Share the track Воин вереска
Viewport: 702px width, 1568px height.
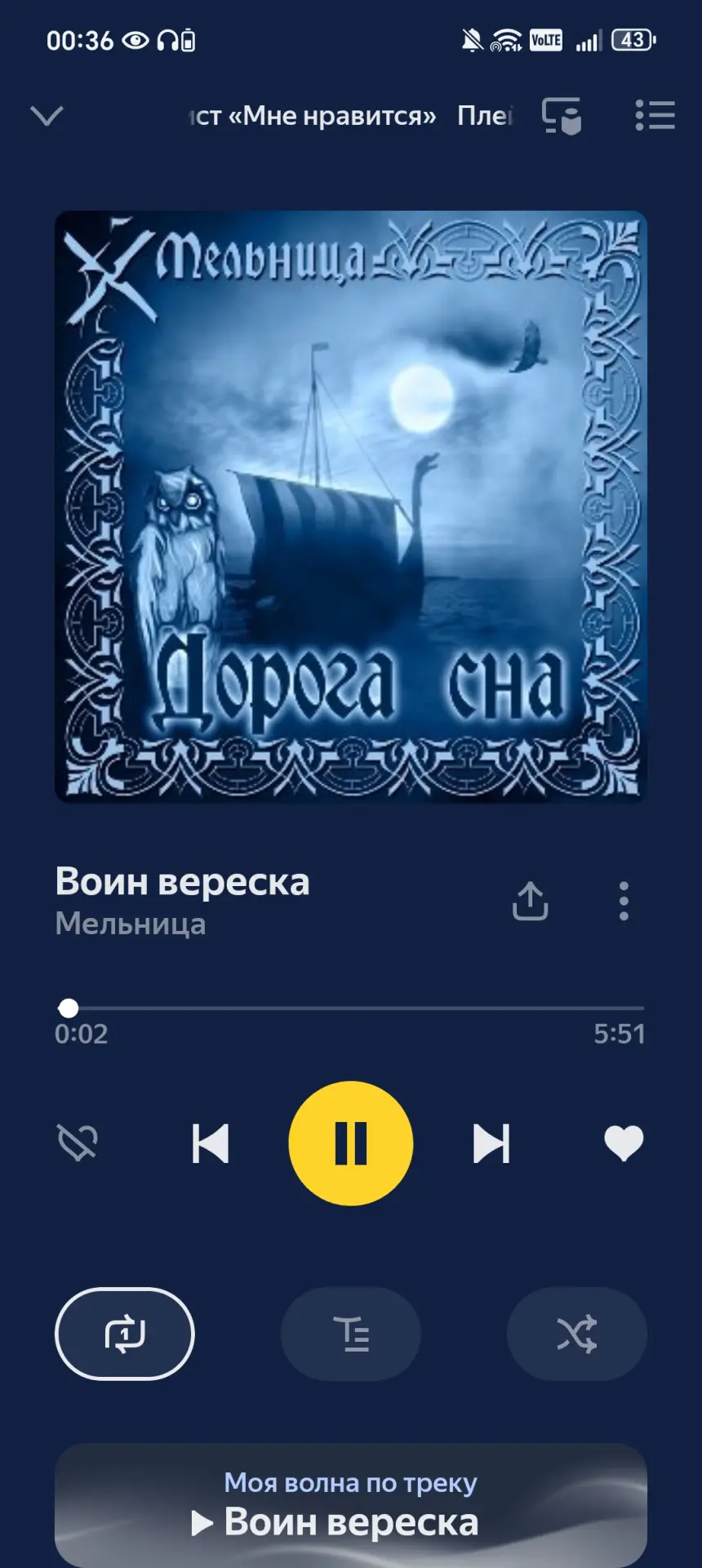530,901
